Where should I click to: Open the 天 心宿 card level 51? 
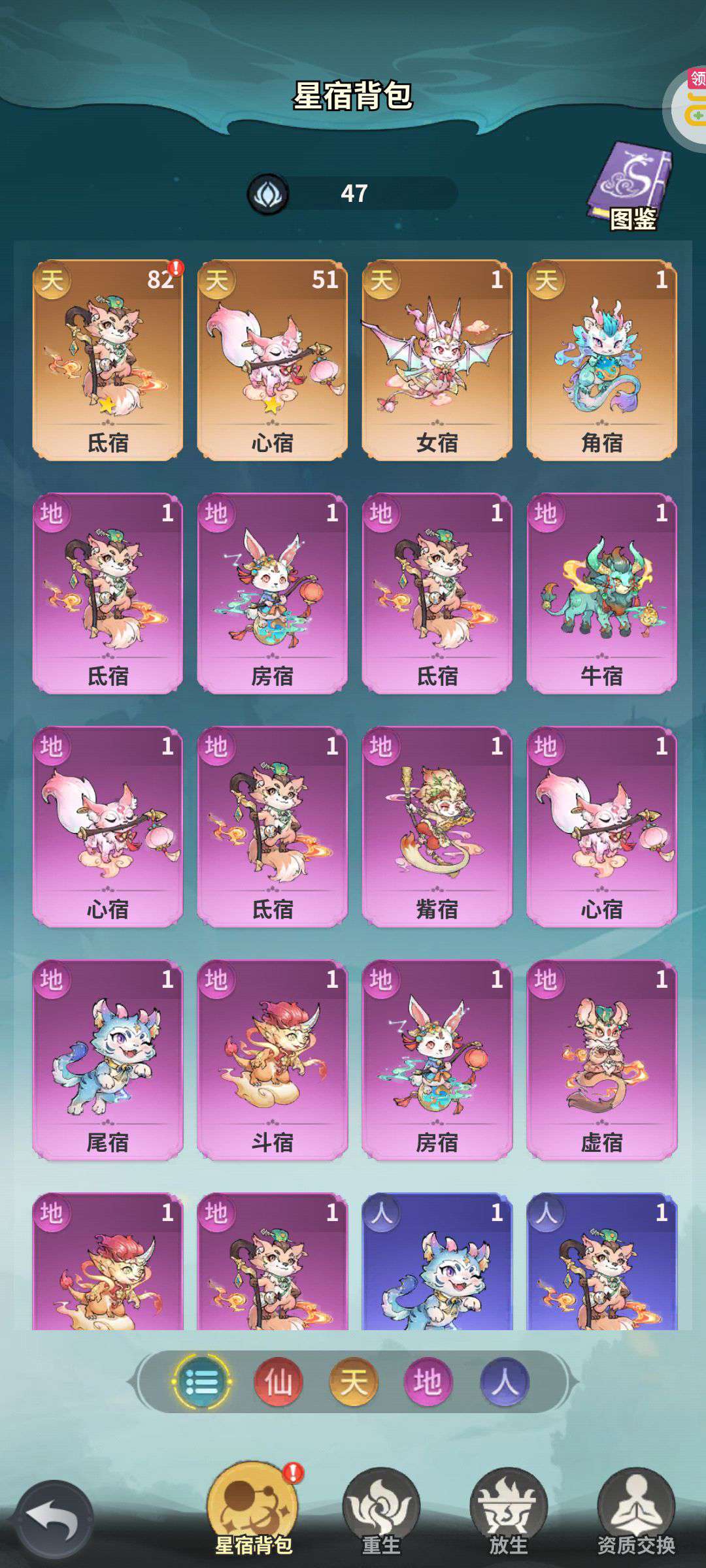[x=273, y=361]
